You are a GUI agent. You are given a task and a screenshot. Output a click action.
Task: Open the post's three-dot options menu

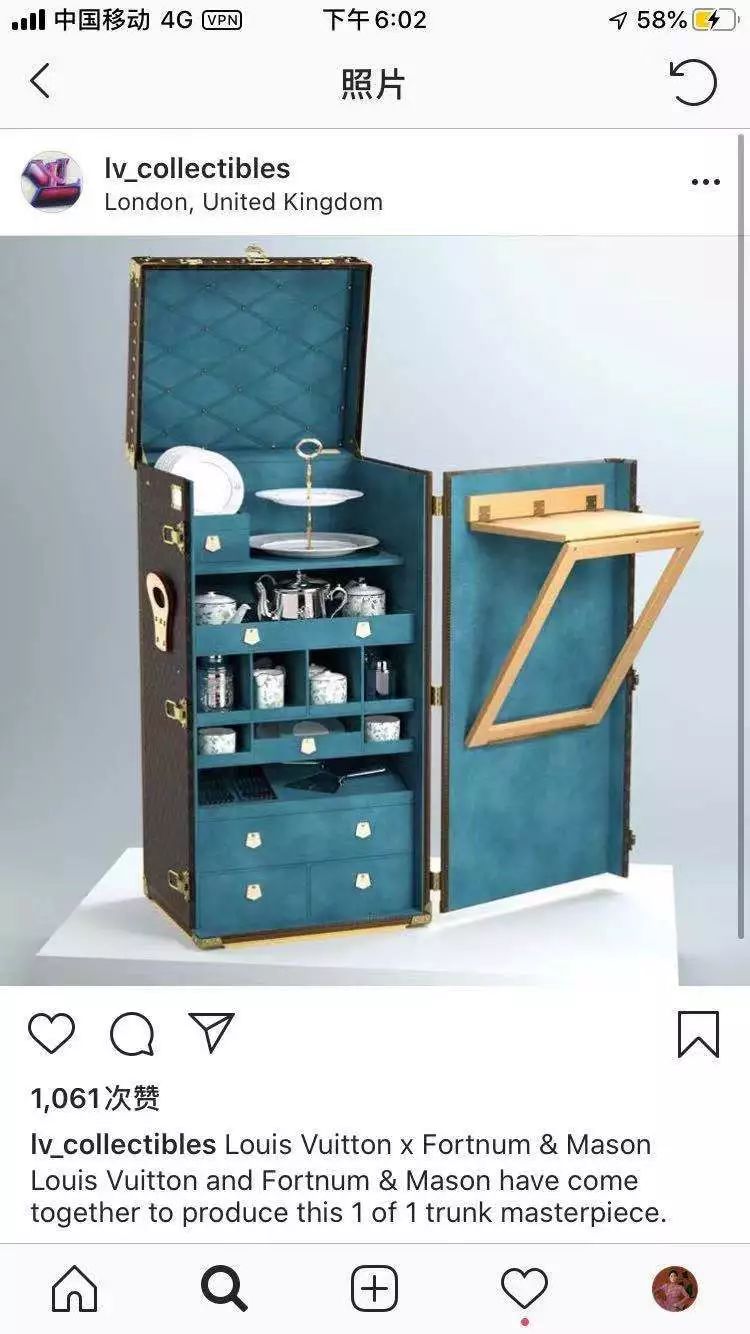pyautogui.click(x=705, y=182)
